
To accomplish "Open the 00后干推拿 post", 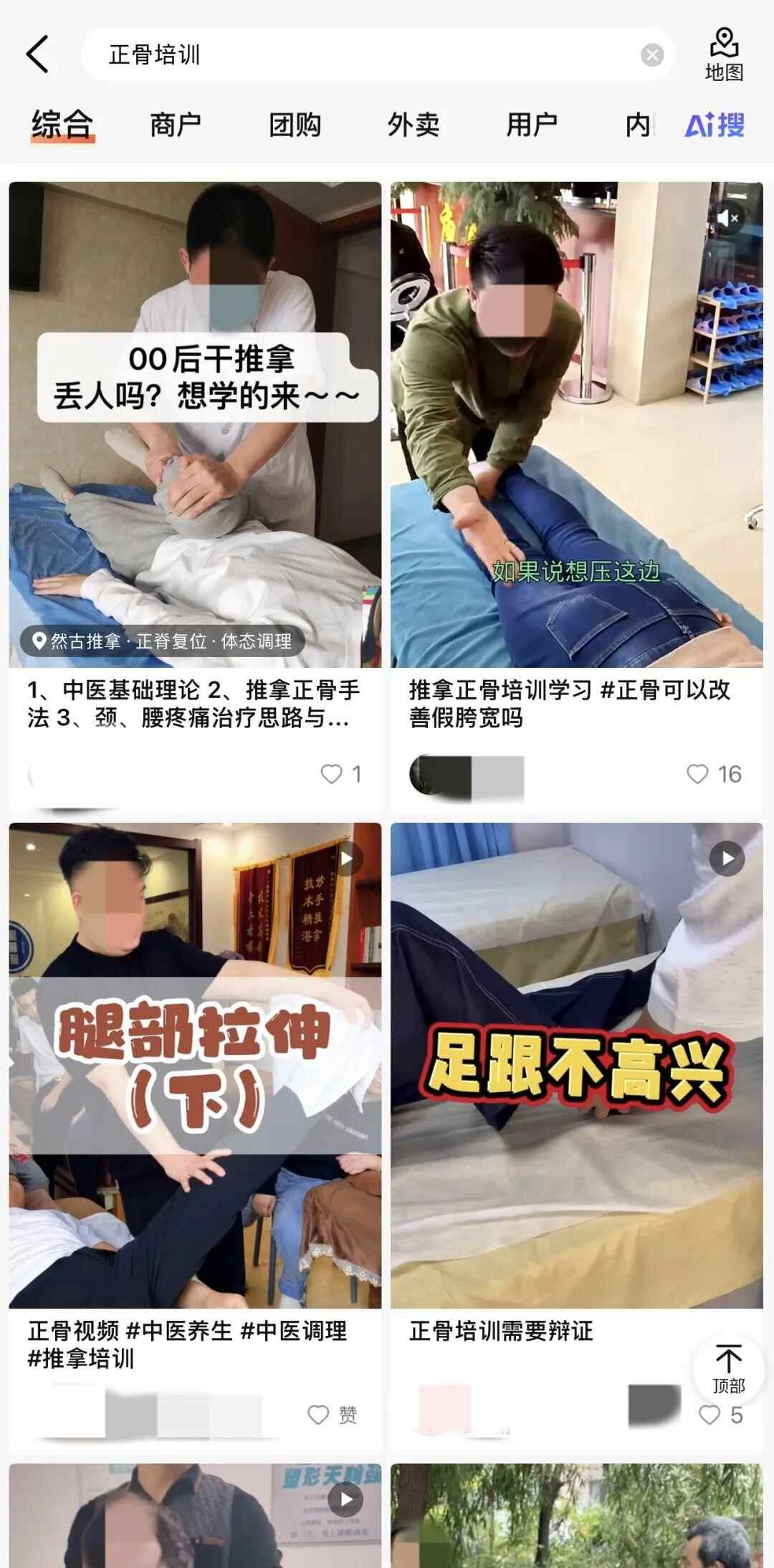I will [195, 424].
